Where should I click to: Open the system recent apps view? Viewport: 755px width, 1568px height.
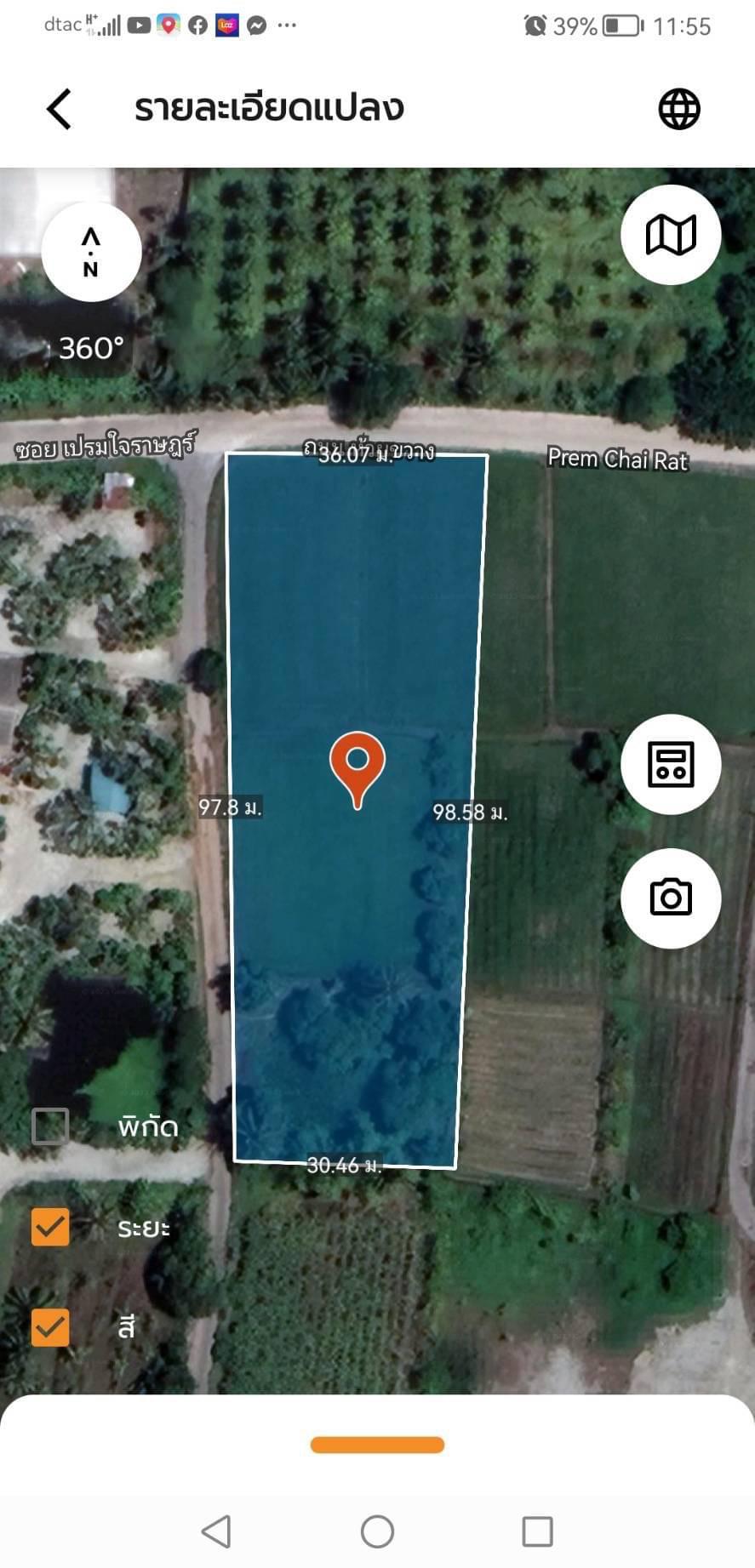[x=537, y=1531]
